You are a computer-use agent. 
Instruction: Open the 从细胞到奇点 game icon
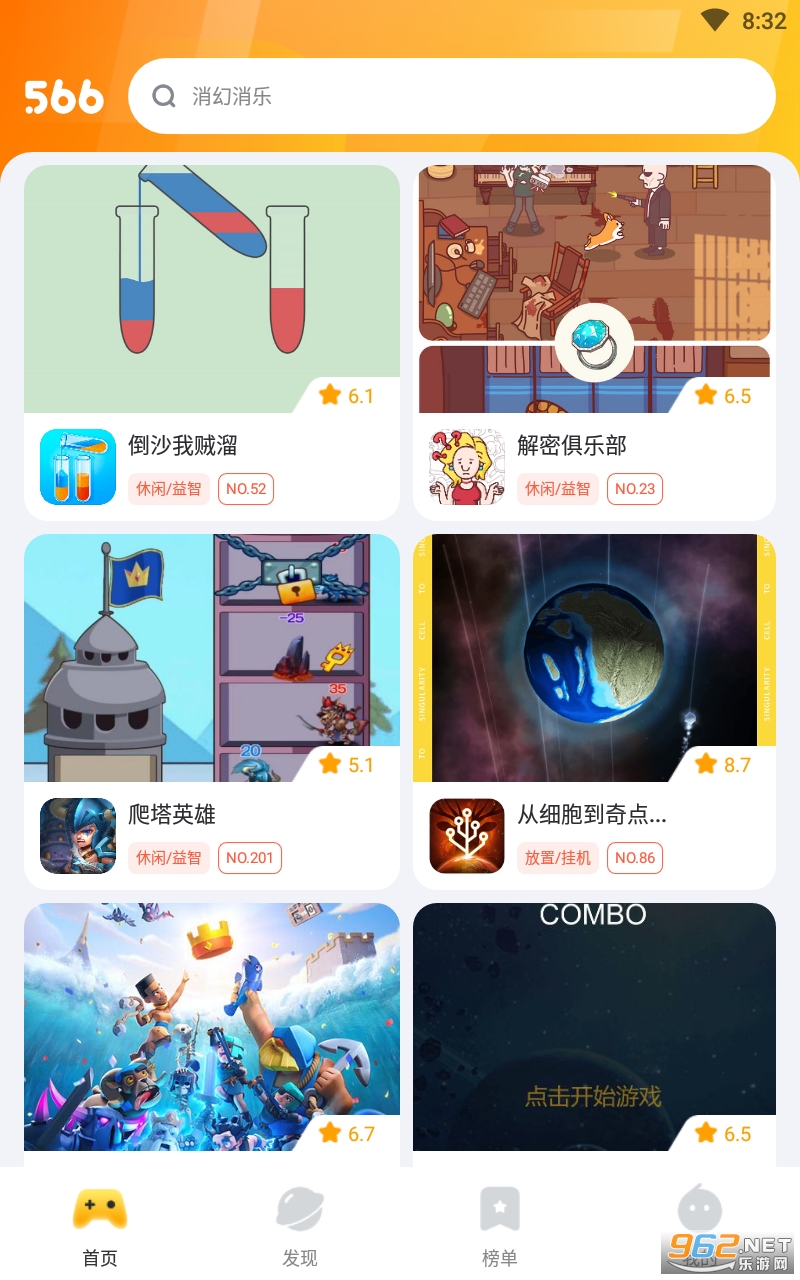[465, 836]
